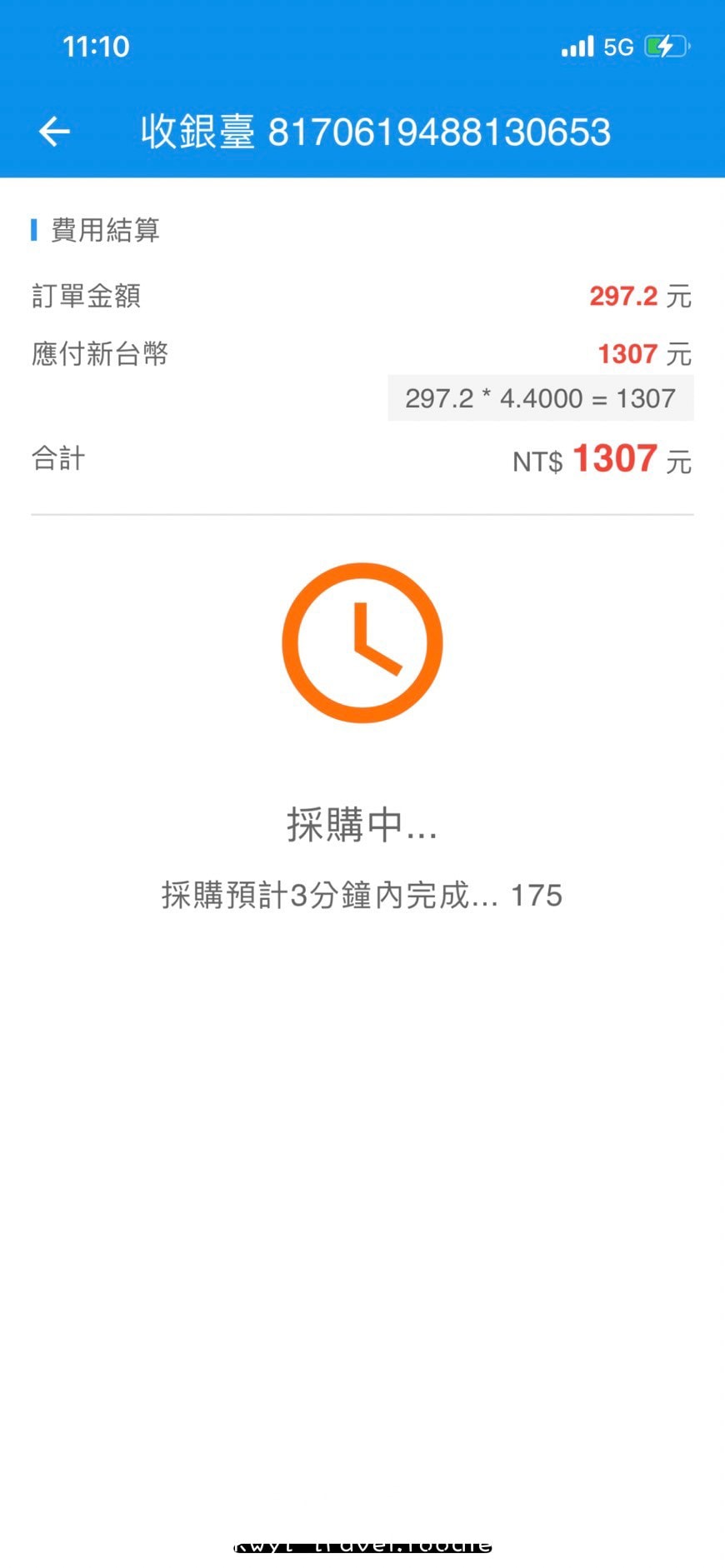Go back from the 收銀臺 screen

(54, 132)
